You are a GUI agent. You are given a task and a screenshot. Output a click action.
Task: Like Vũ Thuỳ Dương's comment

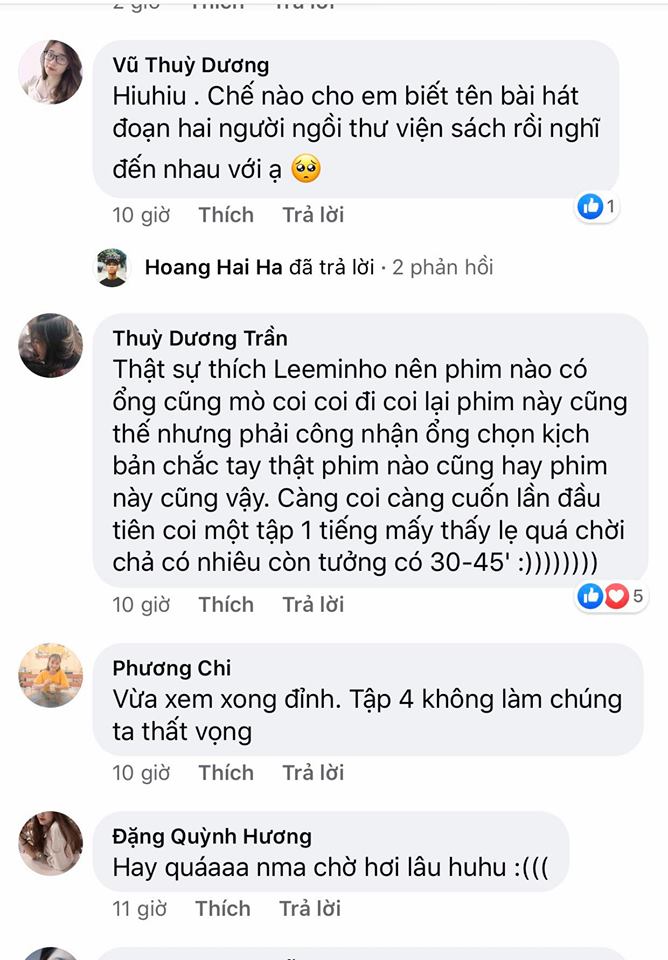(x=226, y=215)
